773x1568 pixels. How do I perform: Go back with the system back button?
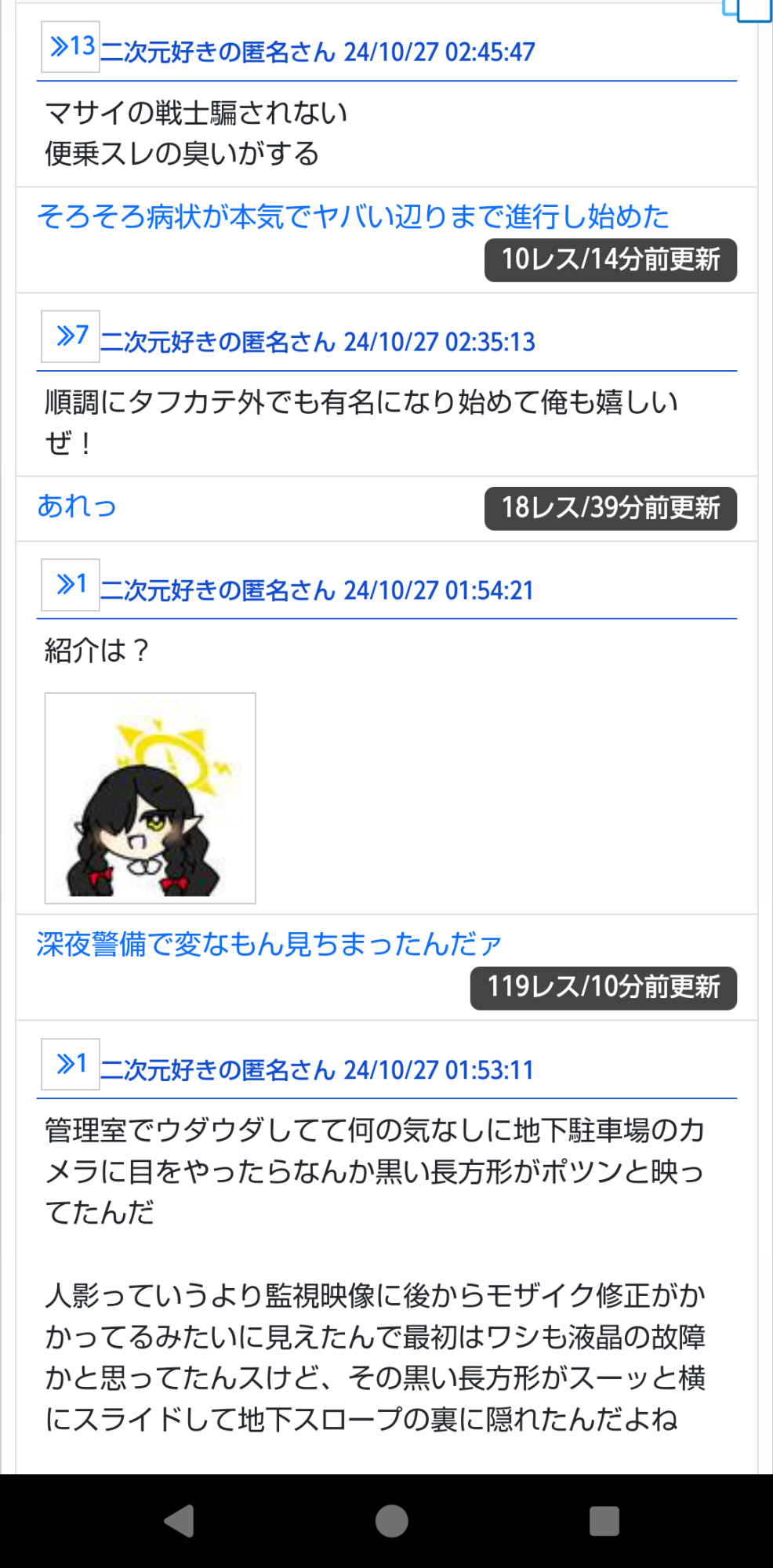[180, 1521]
